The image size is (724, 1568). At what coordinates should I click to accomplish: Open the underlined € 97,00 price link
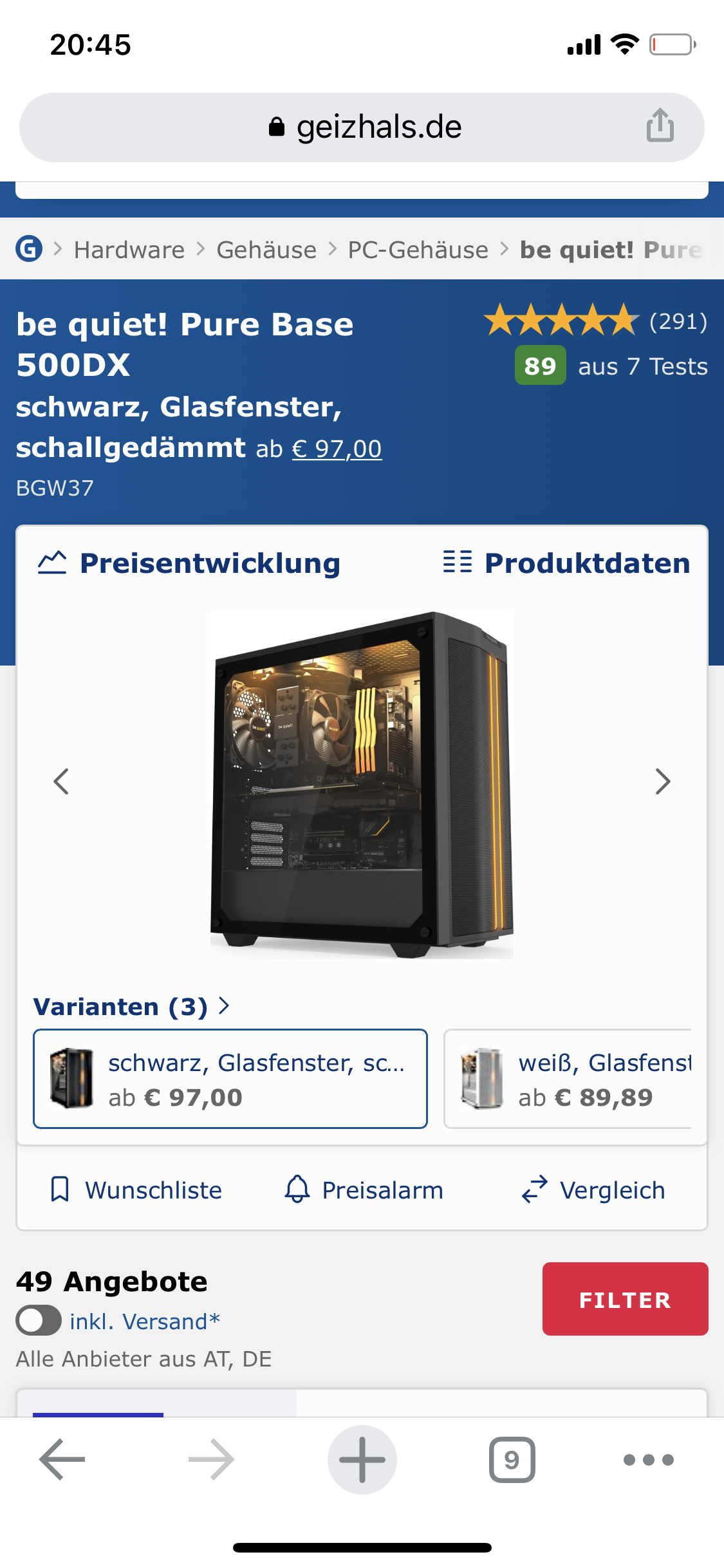(x=337, y=449)
